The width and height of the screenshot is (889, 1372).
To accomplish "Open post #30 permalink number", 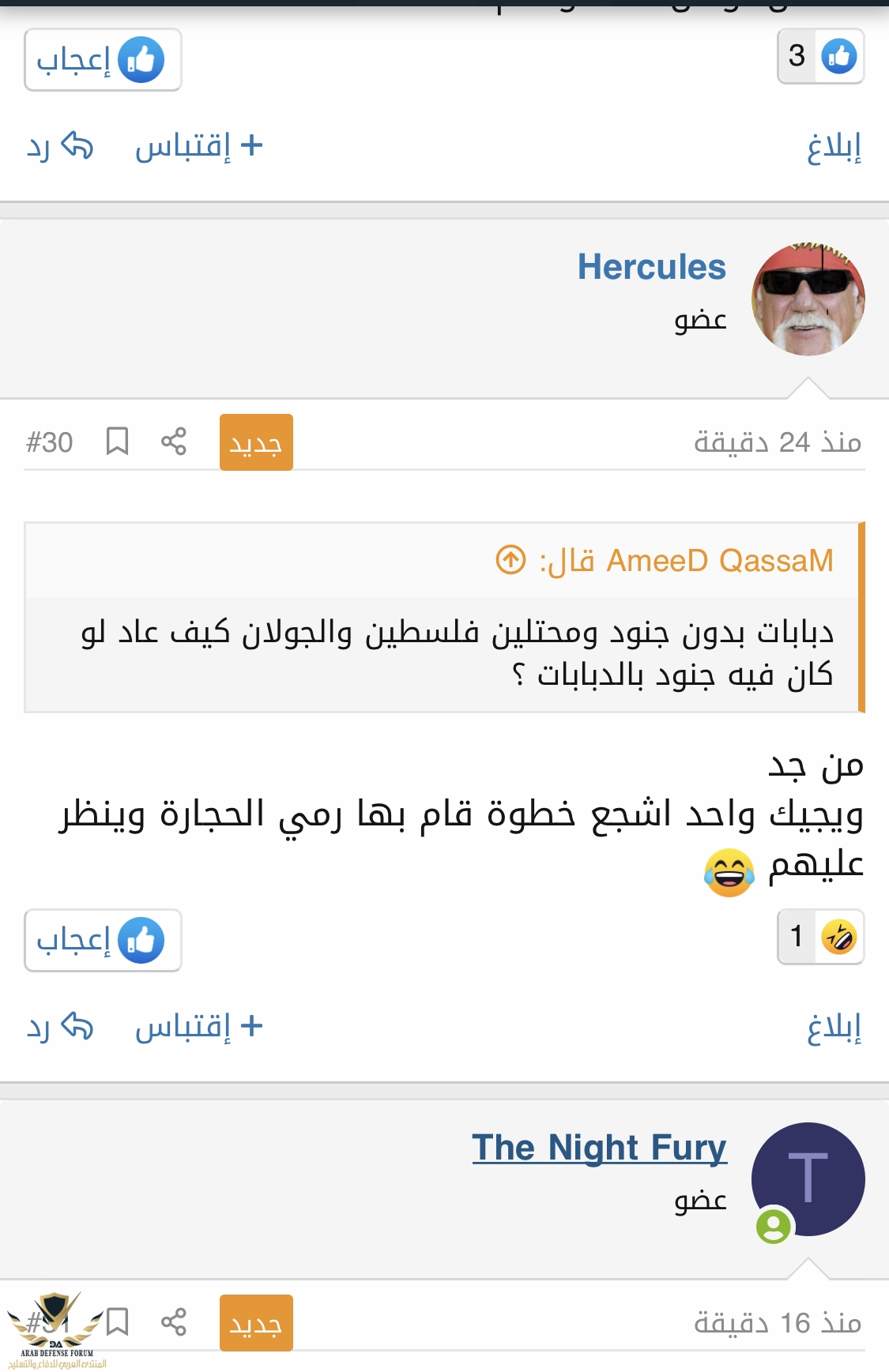I will (x=49, y=442).
